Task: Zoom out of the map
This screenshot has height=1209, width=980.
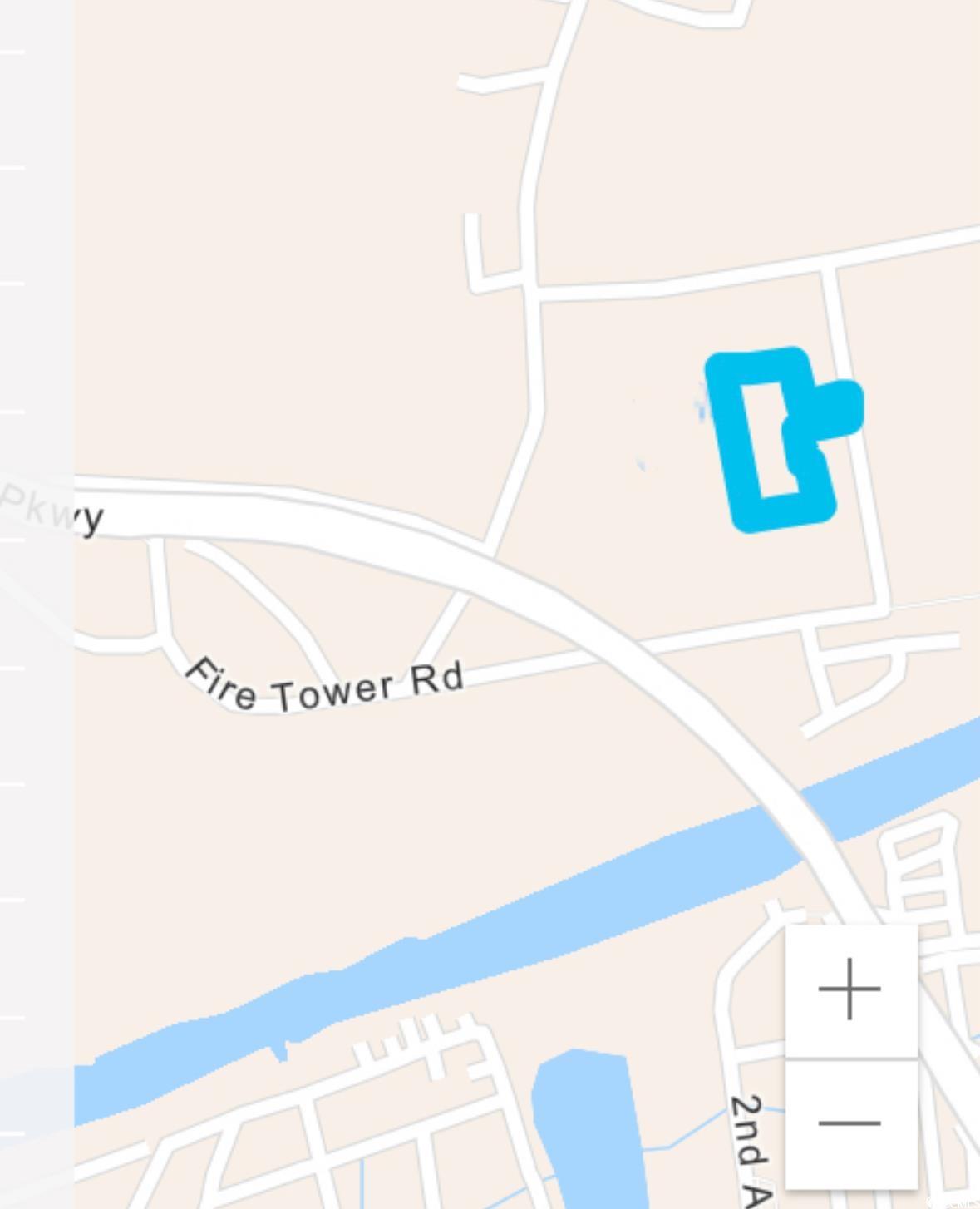Action: pyautogui.click(x=850, y=1123)
